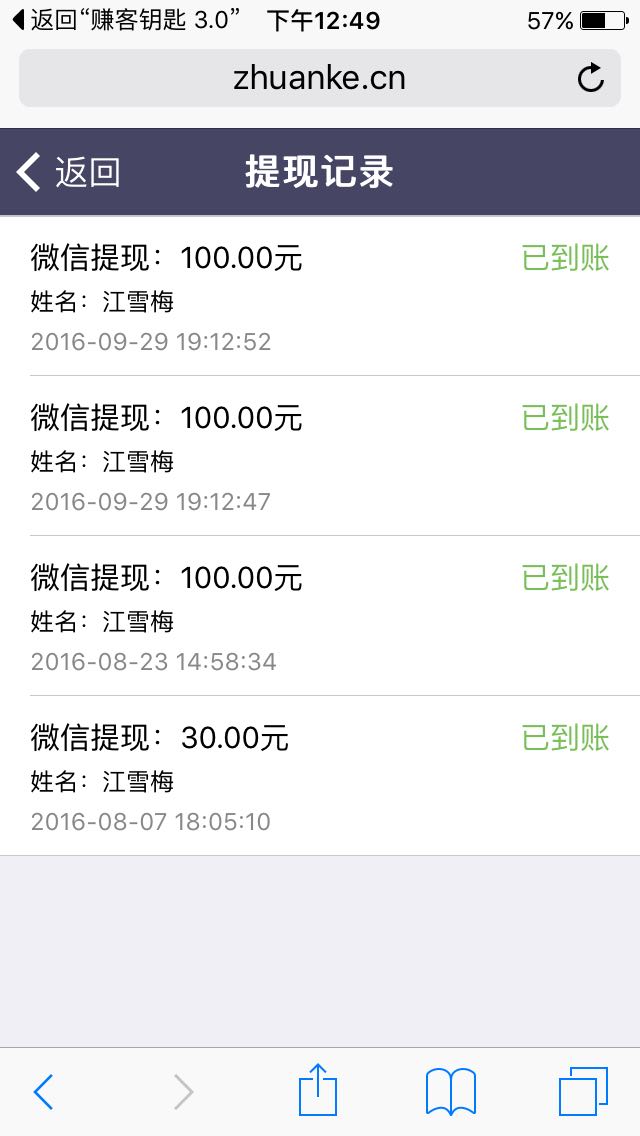Go back in Safari browser history
The image size is (640, 1136).
[x=43, y=1092]
